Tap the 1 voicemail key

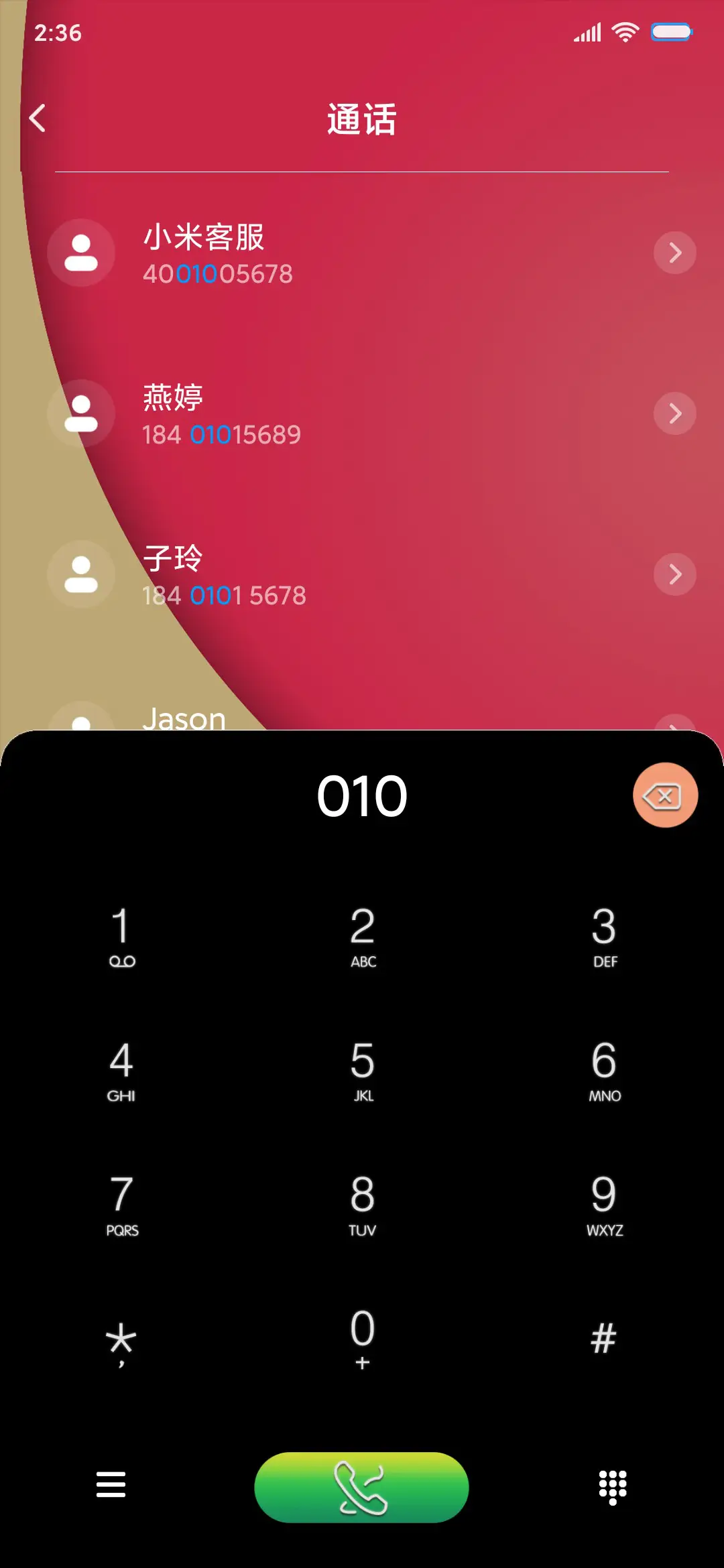click(x=121, y=935)
